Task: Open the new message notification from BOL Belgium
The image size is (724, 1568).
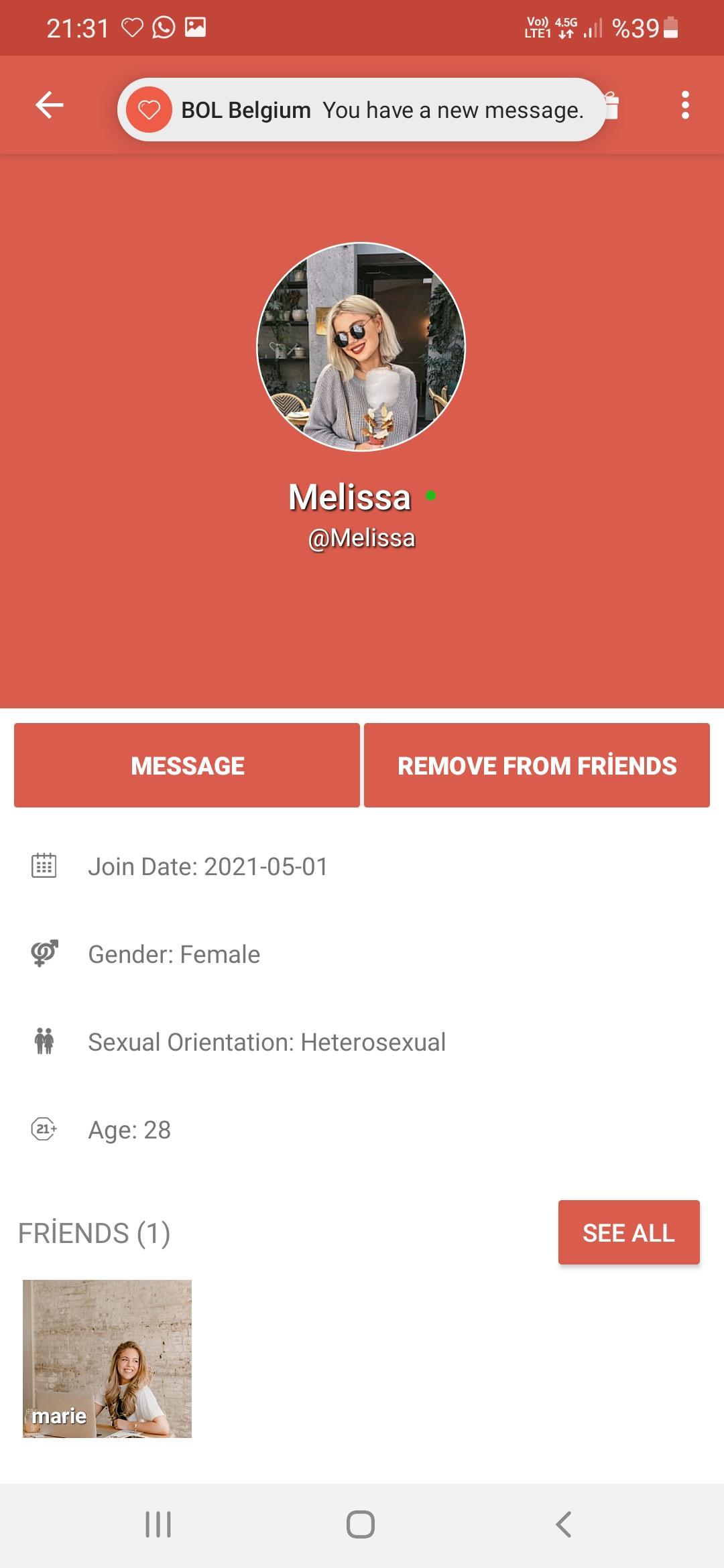Action: 361,110
